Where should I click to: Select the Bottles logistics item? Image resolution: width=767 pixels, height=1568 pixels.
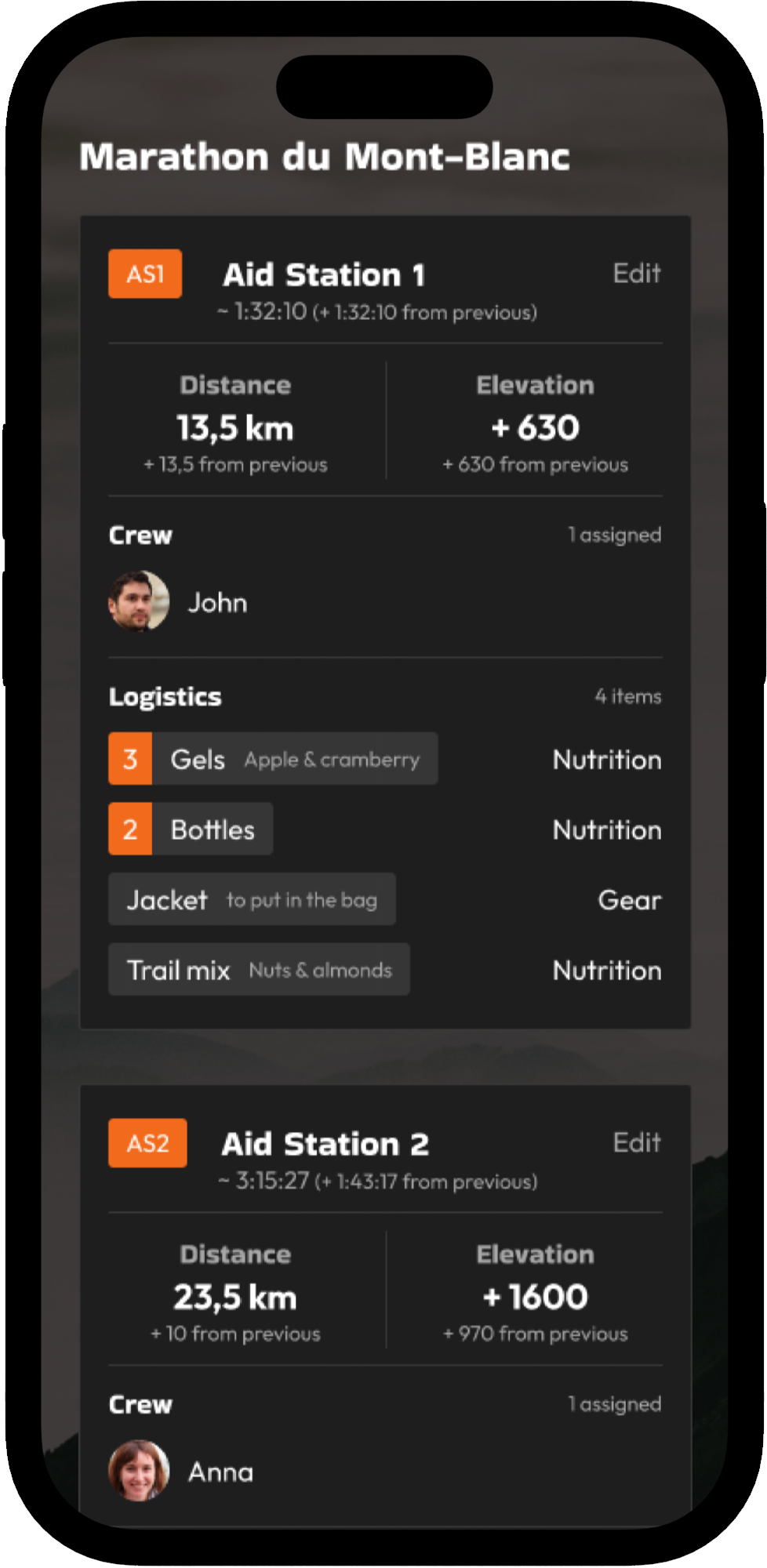pyautogui.click(x=191, y=829)
